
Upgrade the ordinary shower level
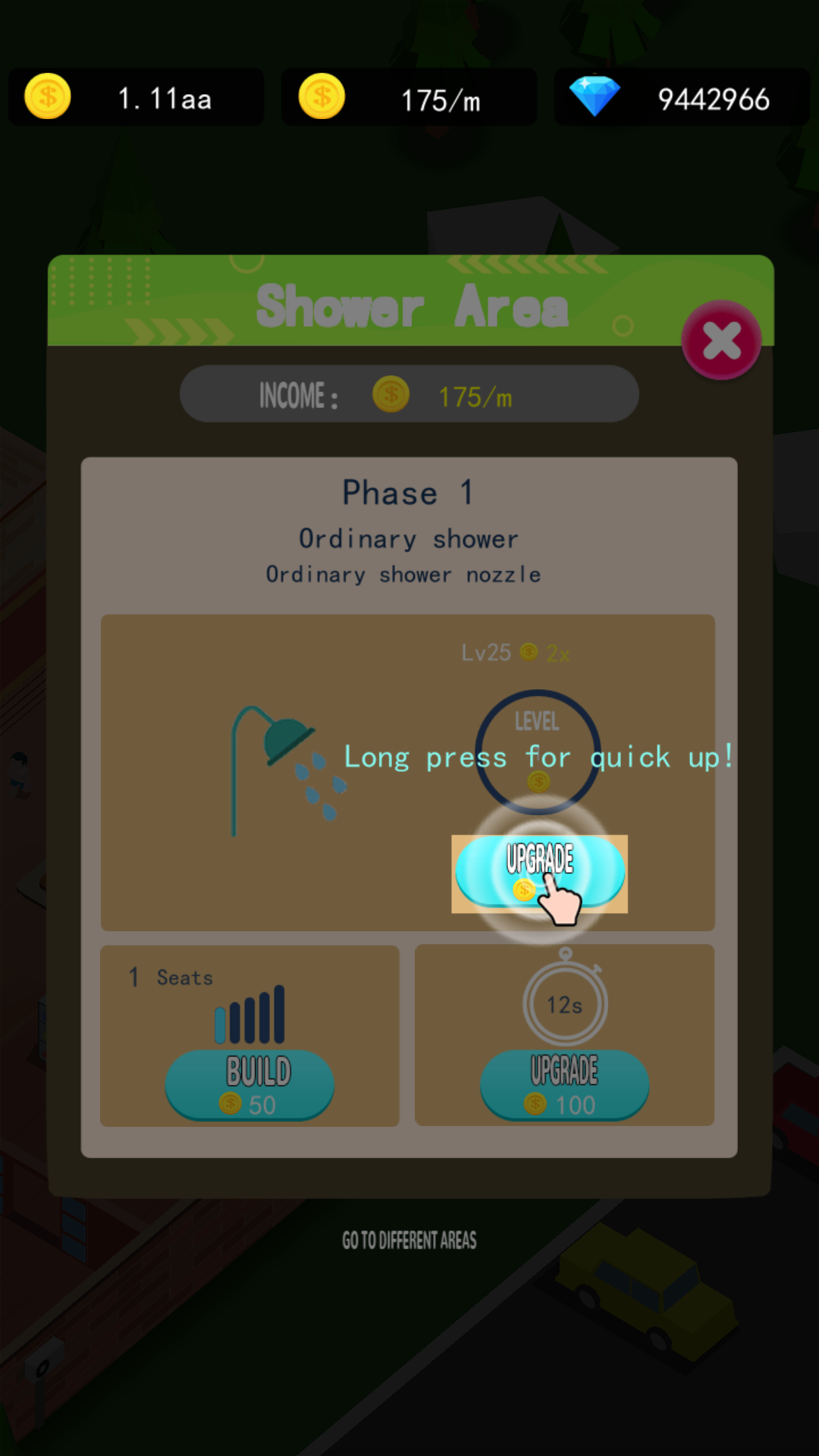(540, 872)
